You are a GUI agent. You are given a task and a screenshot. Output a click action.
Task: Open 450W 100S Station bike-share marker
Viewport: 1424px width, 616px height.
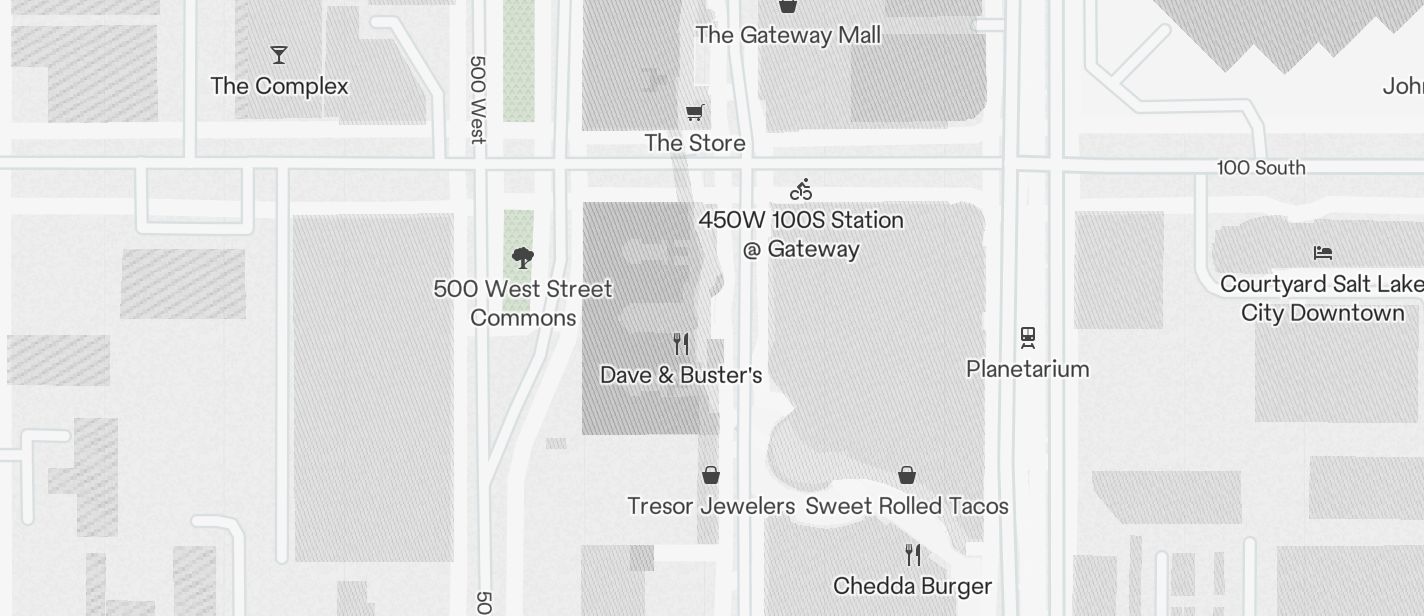801,189
